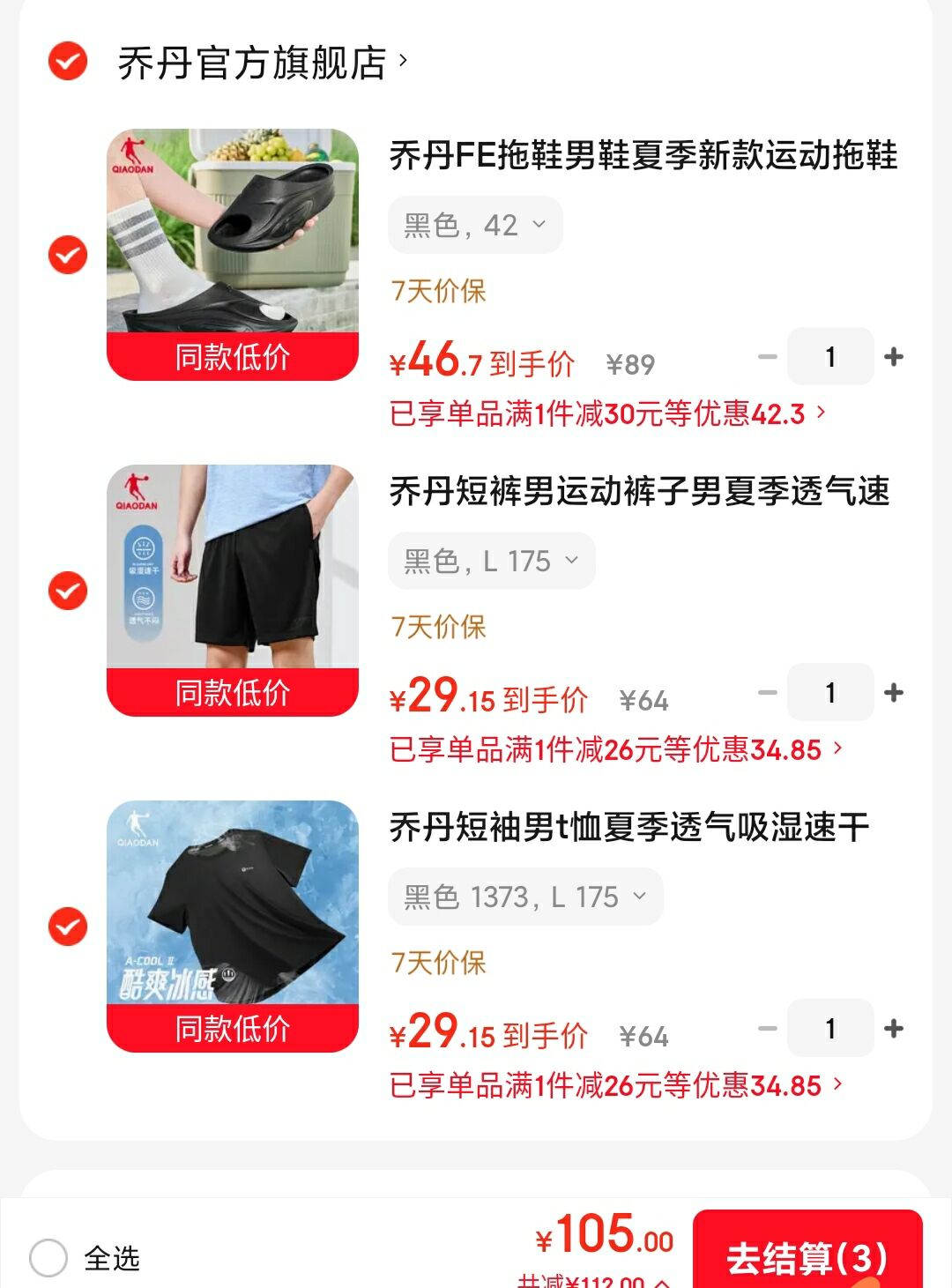Uncheck all items from 乔丹官方旗舰店
The width and height of the screenshot is (952, 1288).
pyautogui.click(x=68, y=61)
